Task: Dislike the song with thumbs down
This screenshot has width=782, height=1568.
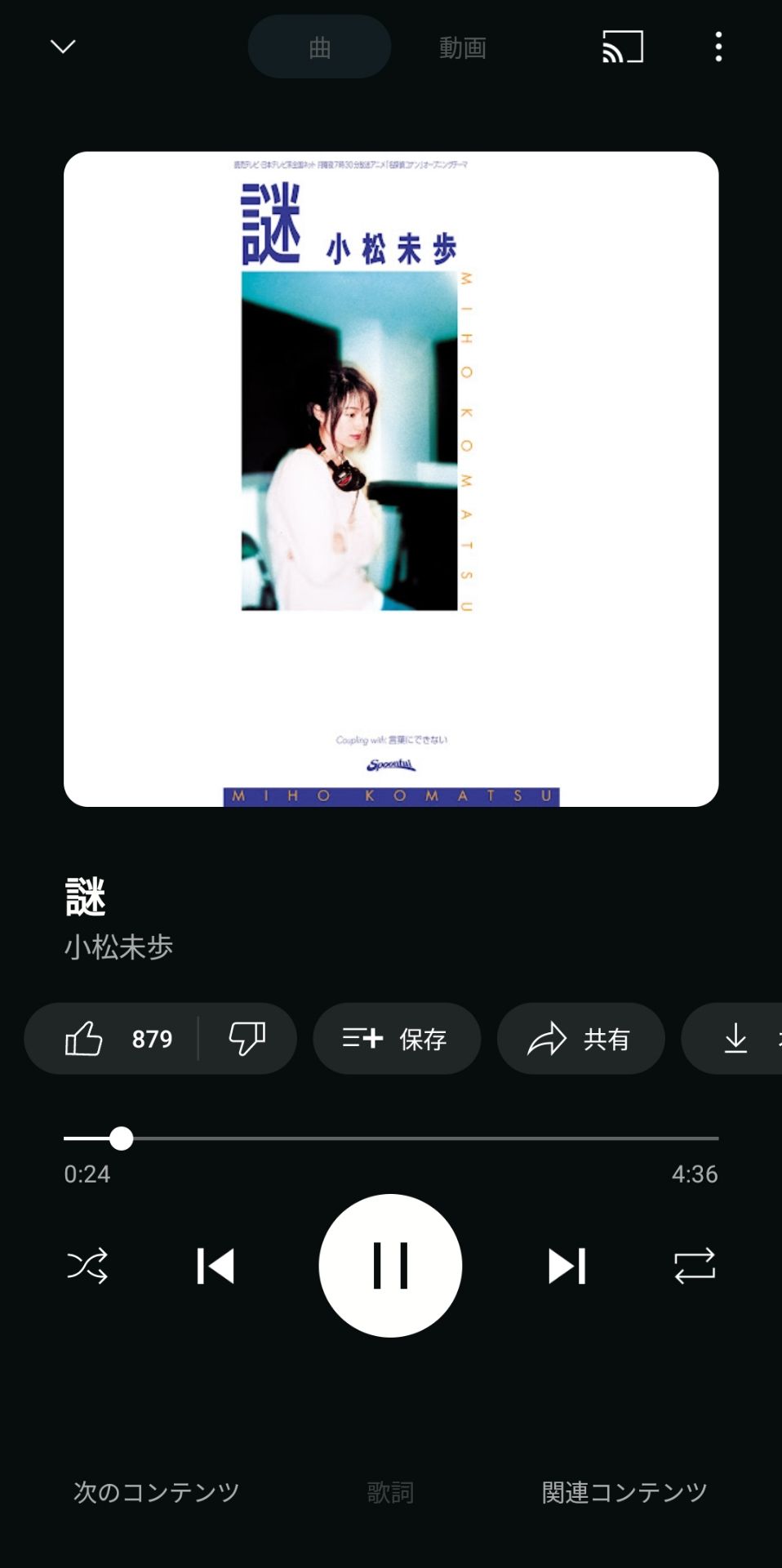Action: click(x=247, y=1038)
